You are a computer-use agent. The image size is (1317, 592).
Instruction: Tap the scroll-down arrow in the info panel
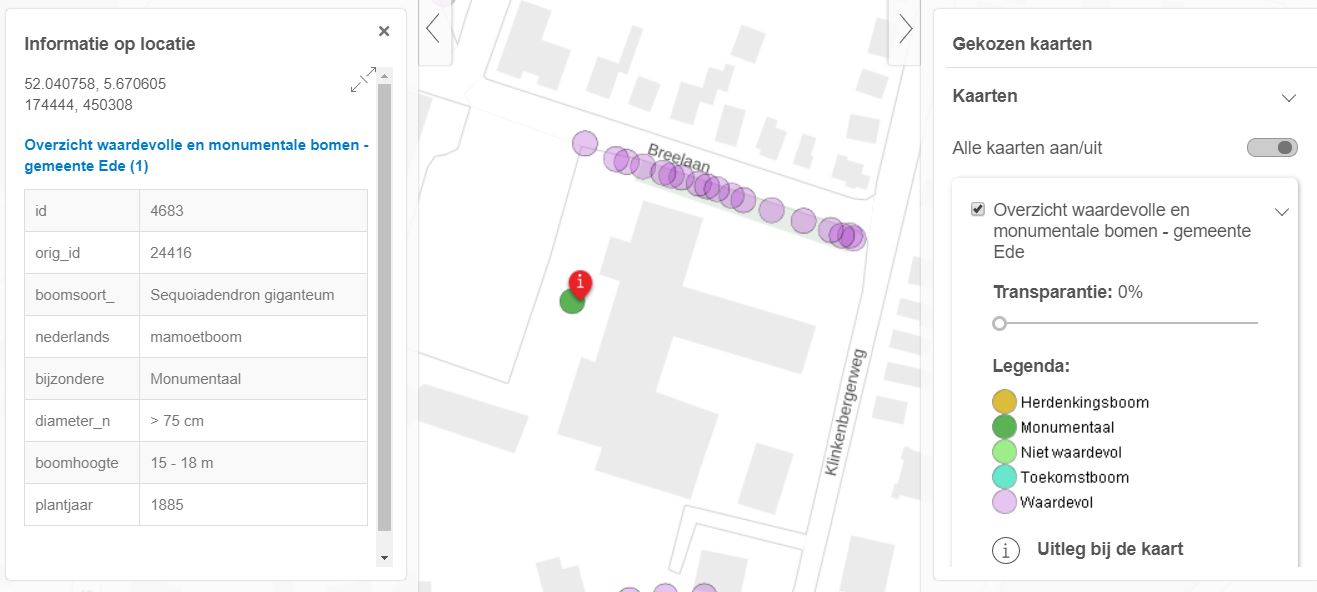click(384, 557)
